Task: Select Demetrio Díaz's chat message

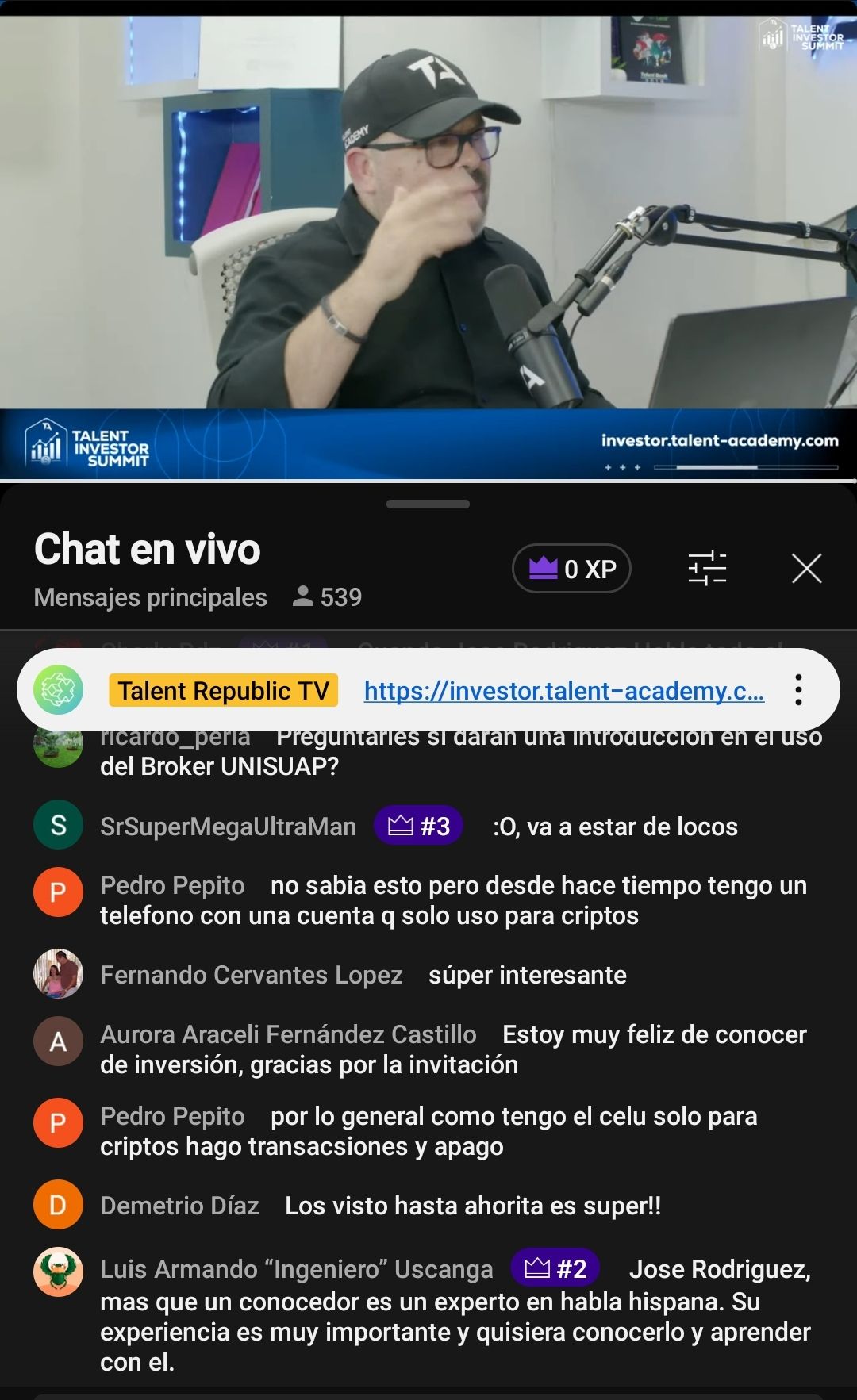Action: tap(428, 1206)
